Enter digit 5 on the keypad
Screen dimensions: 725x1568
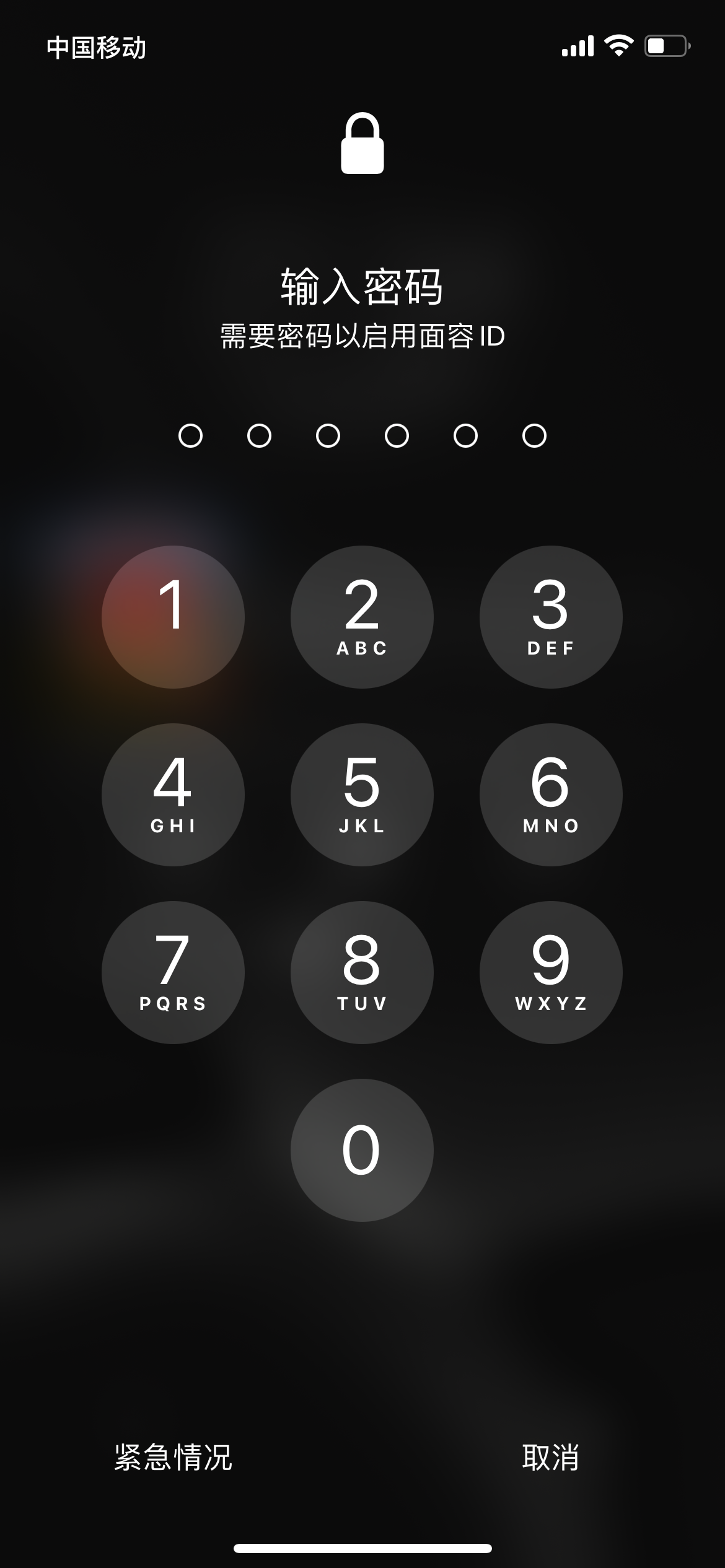[362, 795]
